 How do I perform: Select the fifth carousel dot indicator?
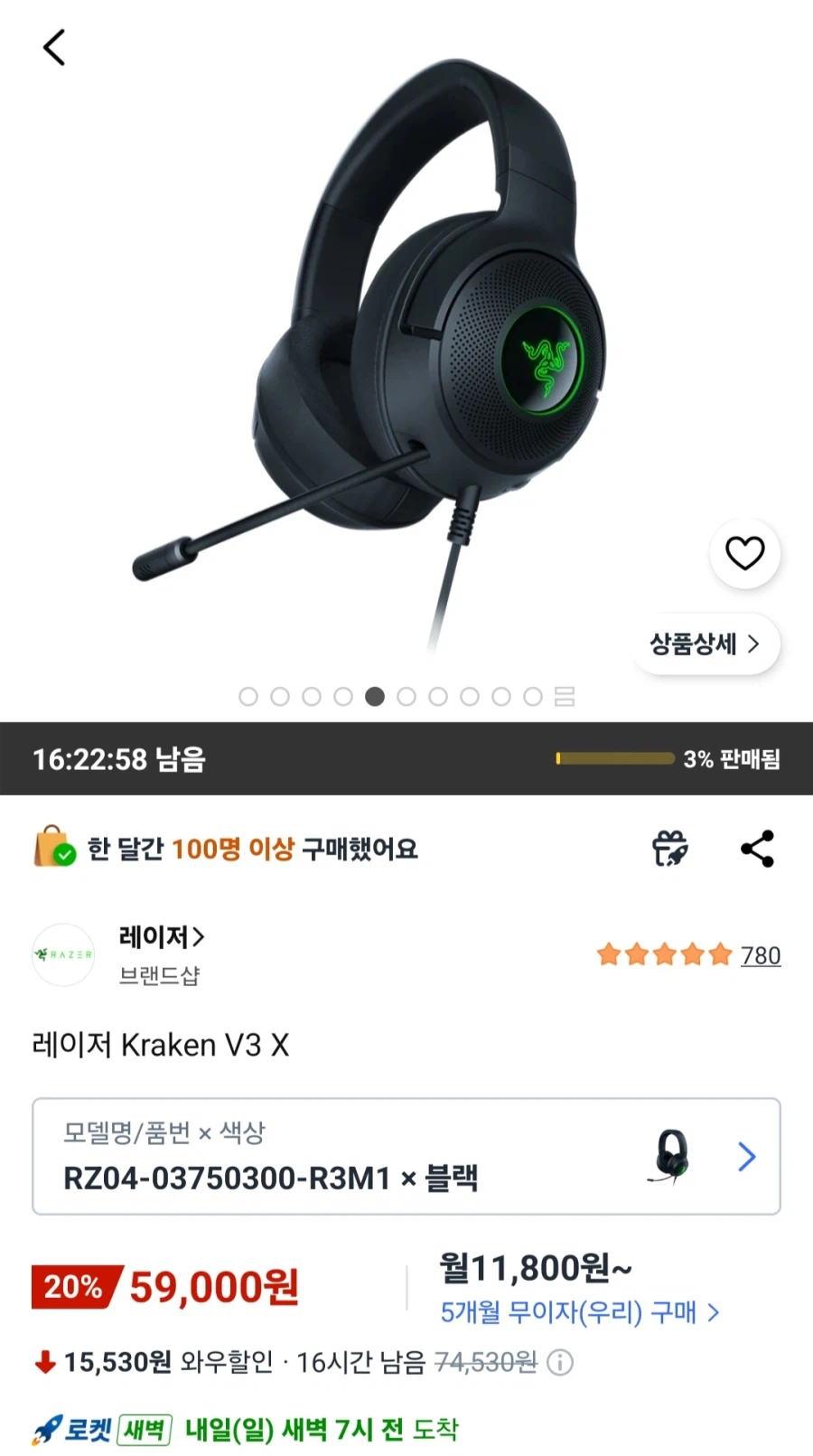point(375,697)
